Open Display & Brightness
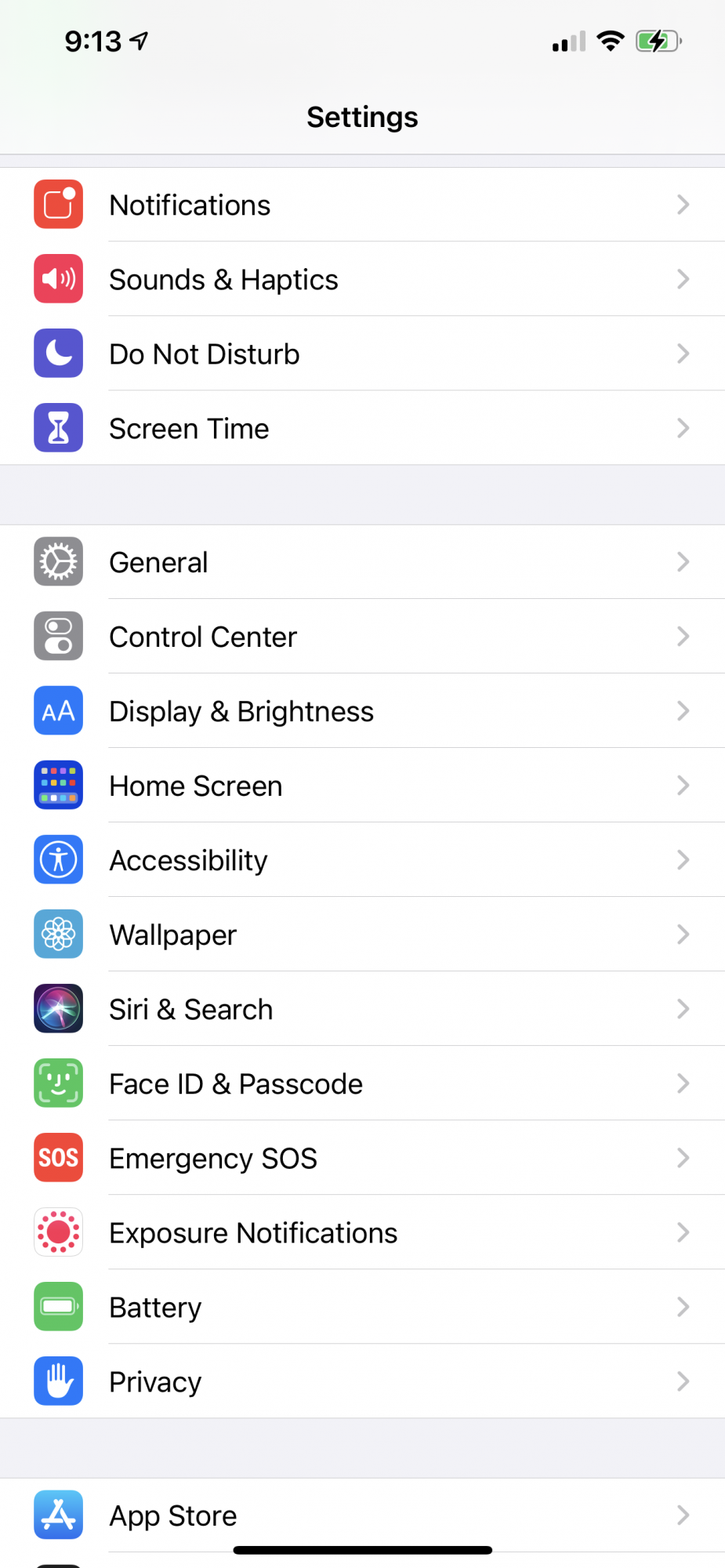 coord(241,711)
